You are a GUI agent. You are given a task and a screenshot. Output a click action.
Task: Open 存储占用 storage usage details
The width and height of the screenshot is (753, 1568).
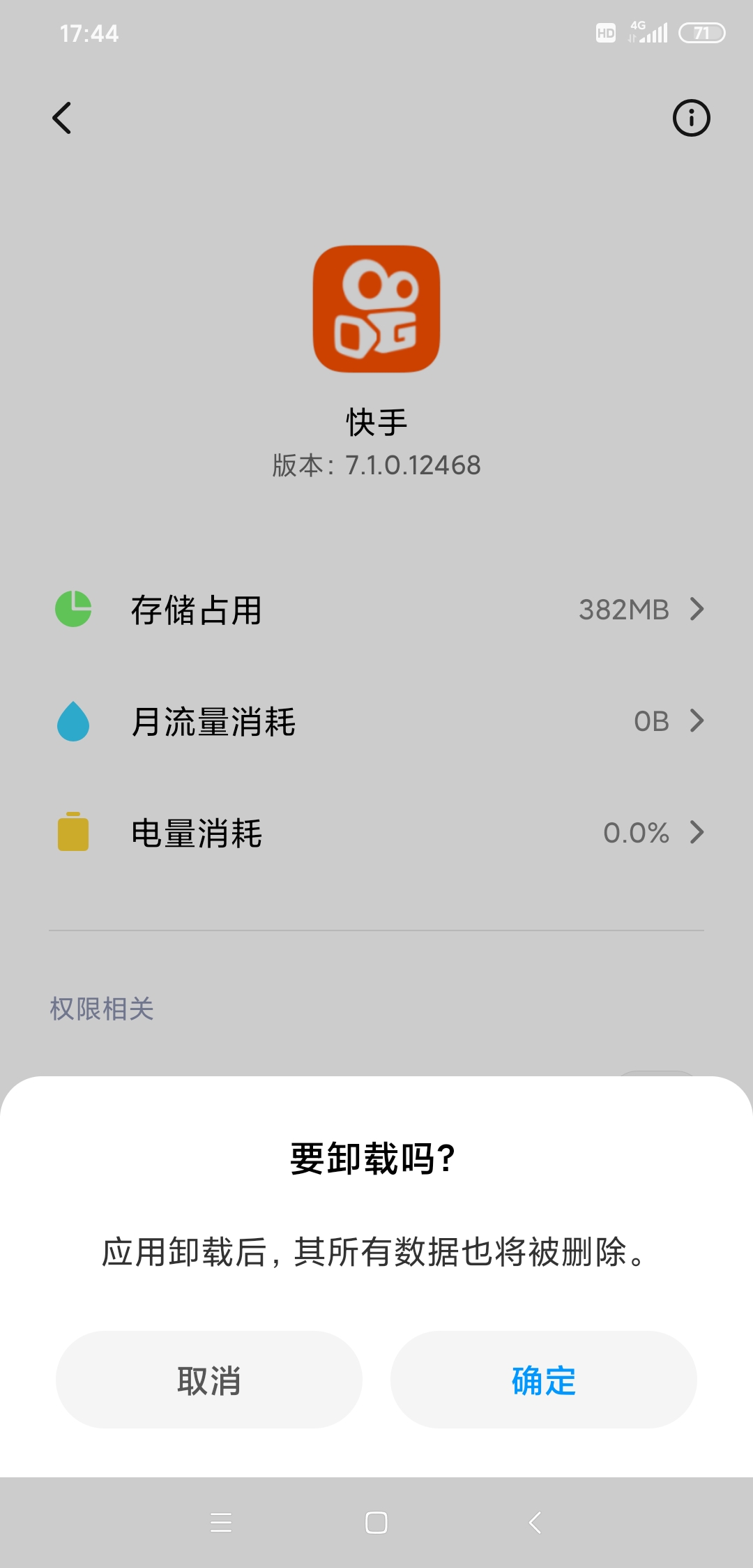(x=376, y=610)
